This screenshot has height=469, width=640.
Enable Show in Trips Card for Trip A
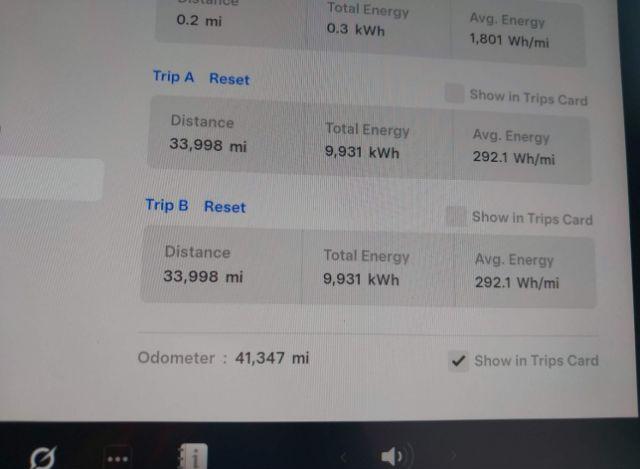coord(454,94)
